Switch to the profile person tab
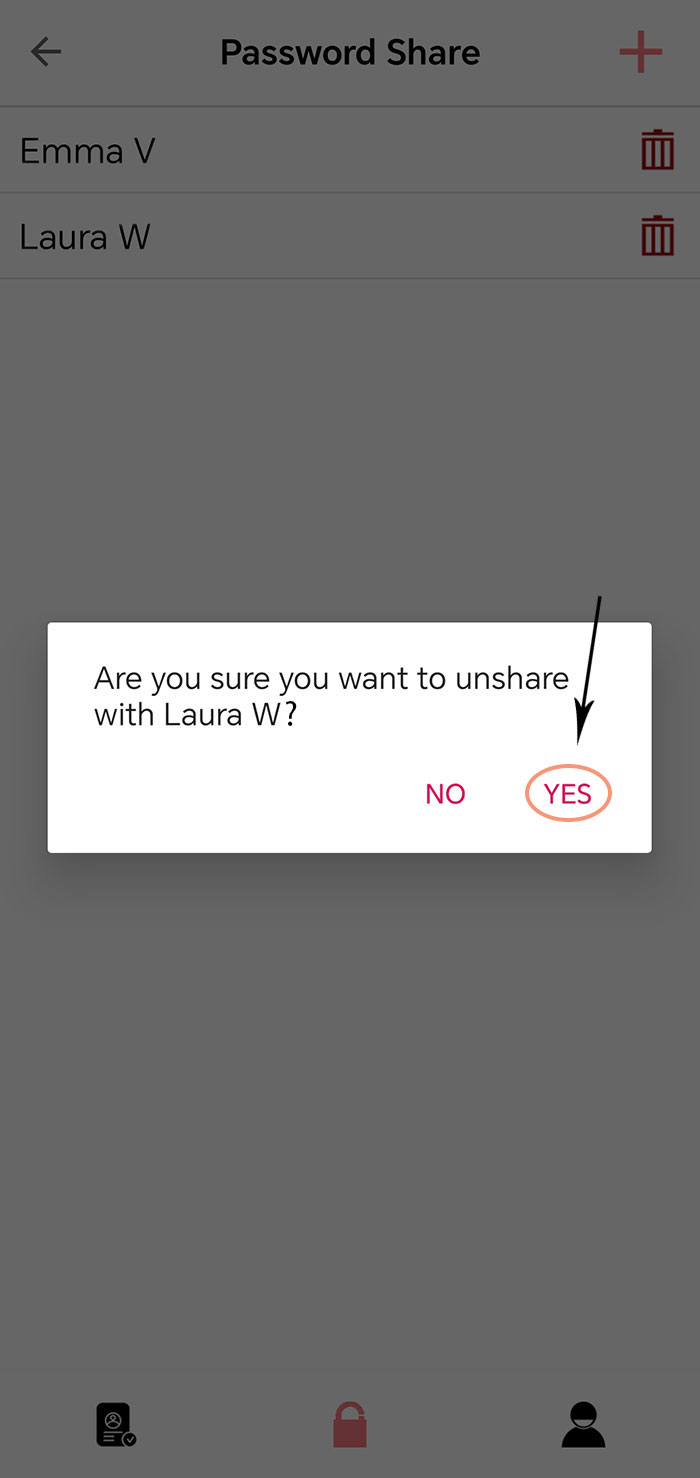Viewport: 700px width, 1478px height. (583, 1425)
